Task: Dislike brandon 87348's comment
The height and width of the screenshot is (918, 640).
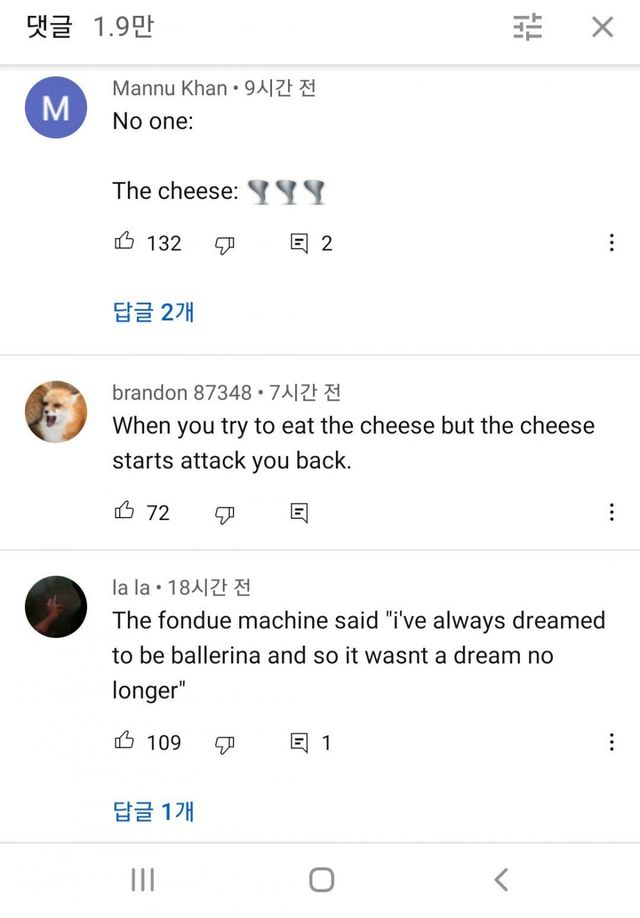Action: (224, 514)
